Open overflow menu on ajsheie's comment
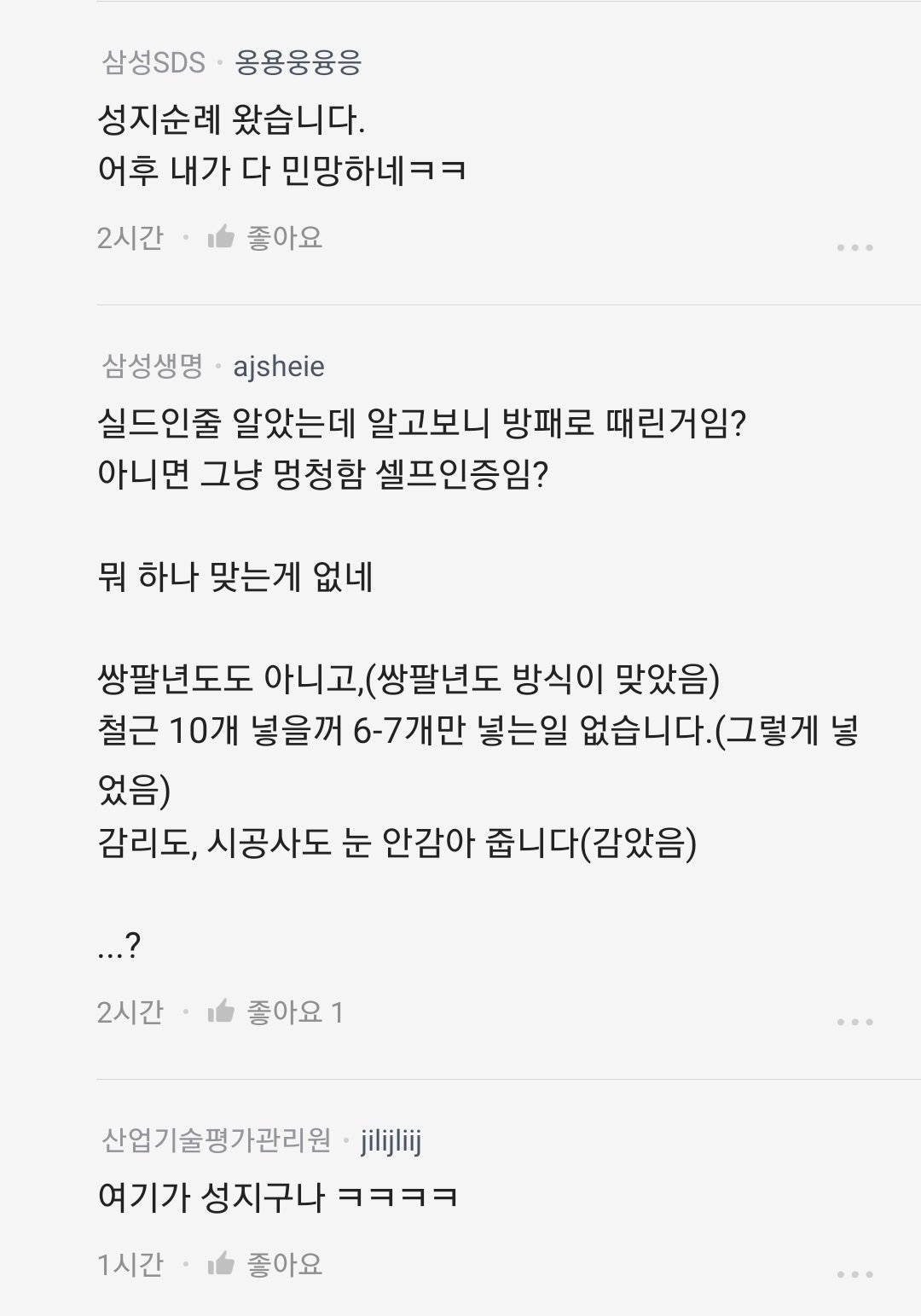 pos(854,1022)
